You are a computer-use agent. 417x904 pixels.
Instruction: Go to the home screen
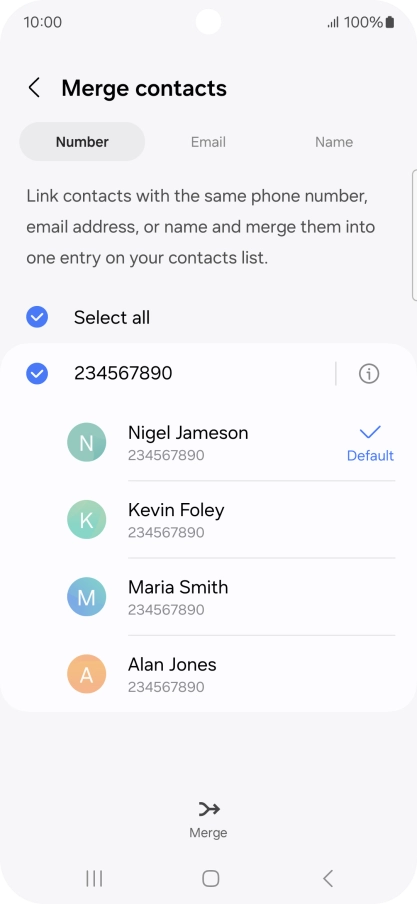coord(211,878)
